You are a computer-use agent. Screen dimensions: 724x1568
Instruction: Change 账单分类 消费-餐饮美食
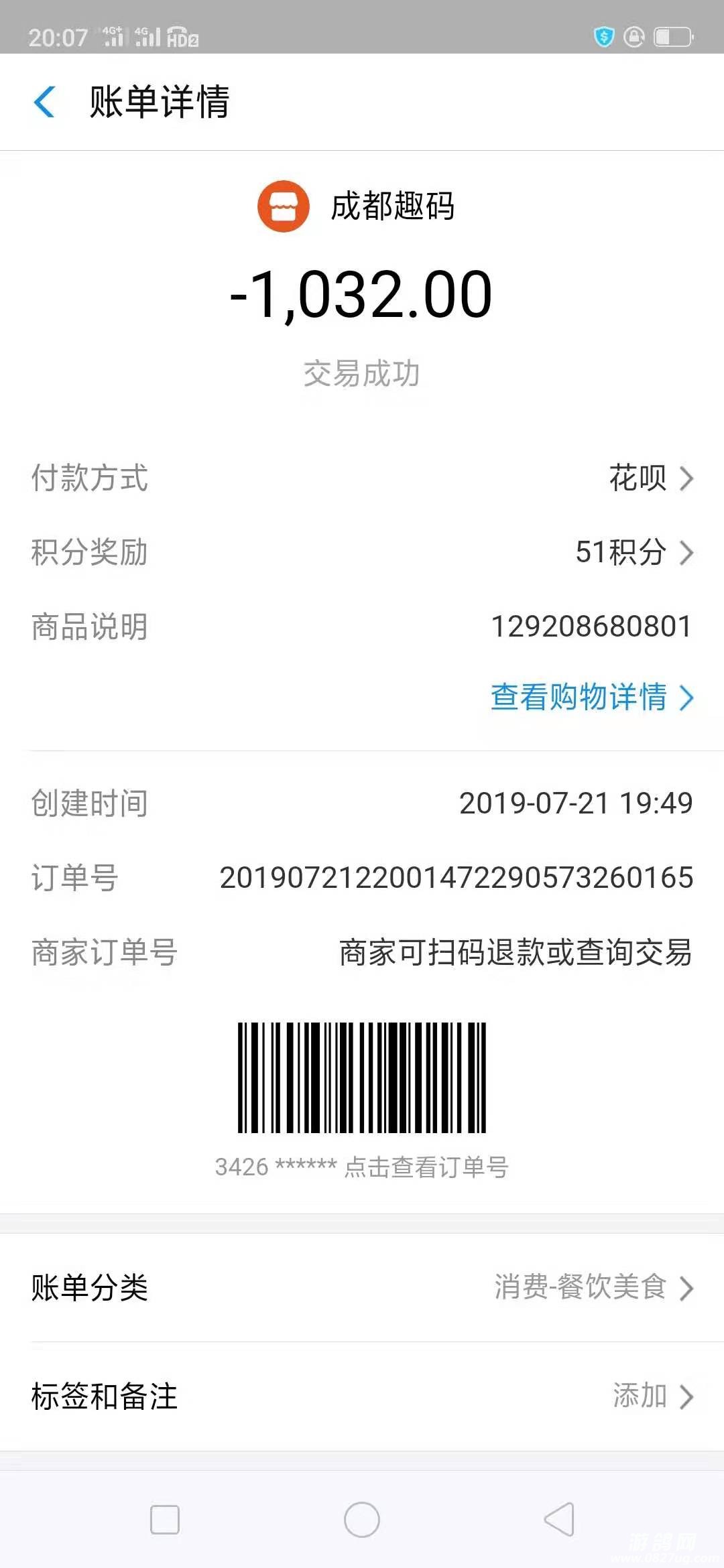click(593, 1287)
